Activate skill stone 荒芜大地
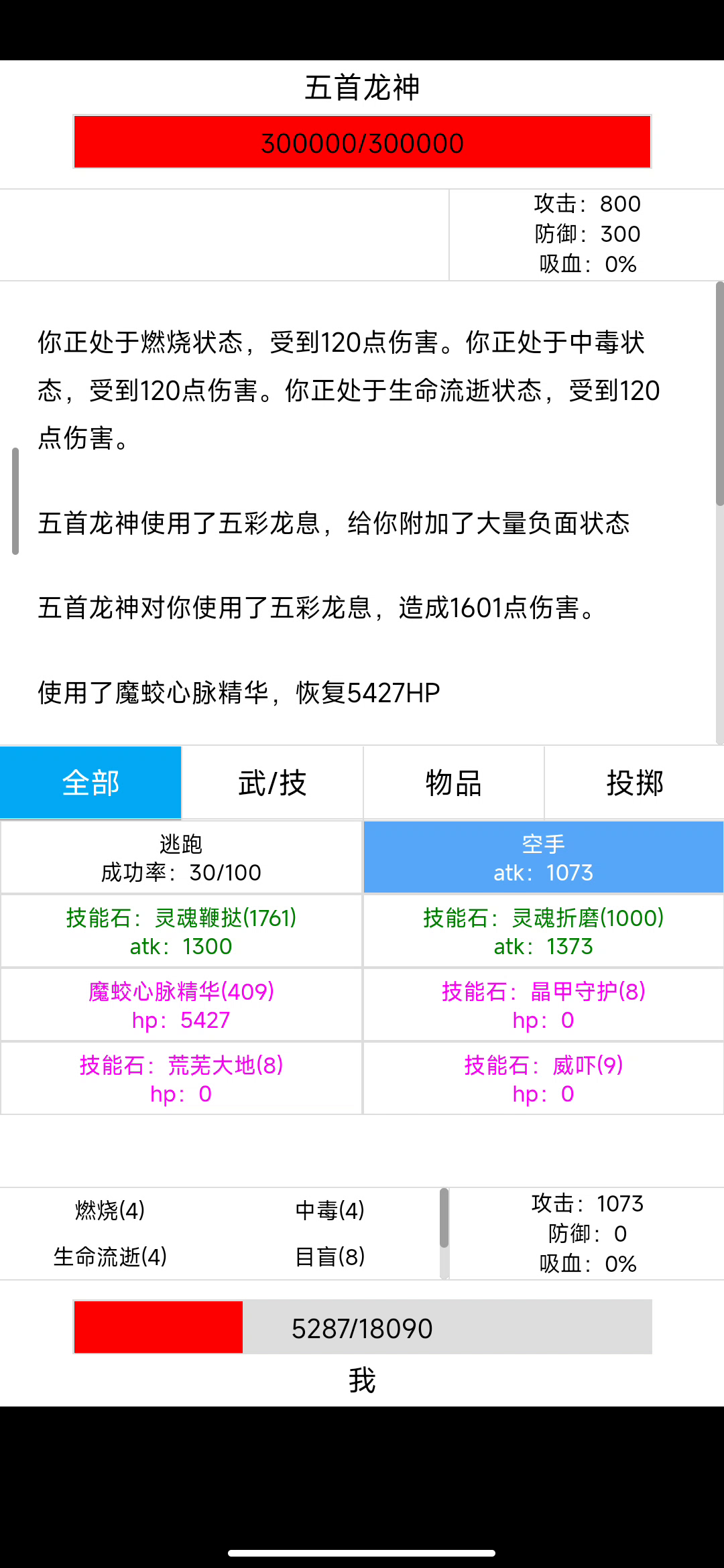724x1568 pixels. 181,1079
